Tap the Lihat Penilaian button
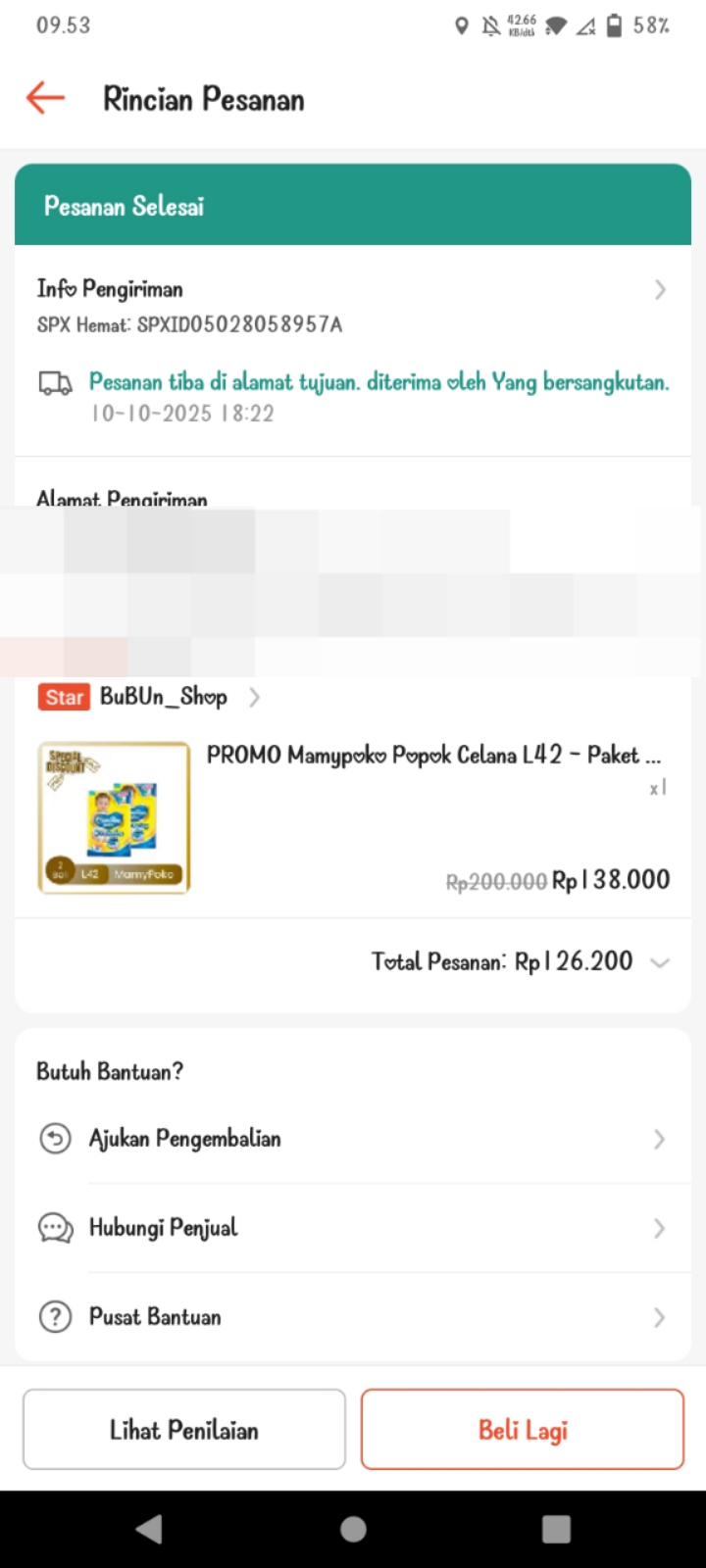This screenshot has width=706, height=1568. (184, 1430)
